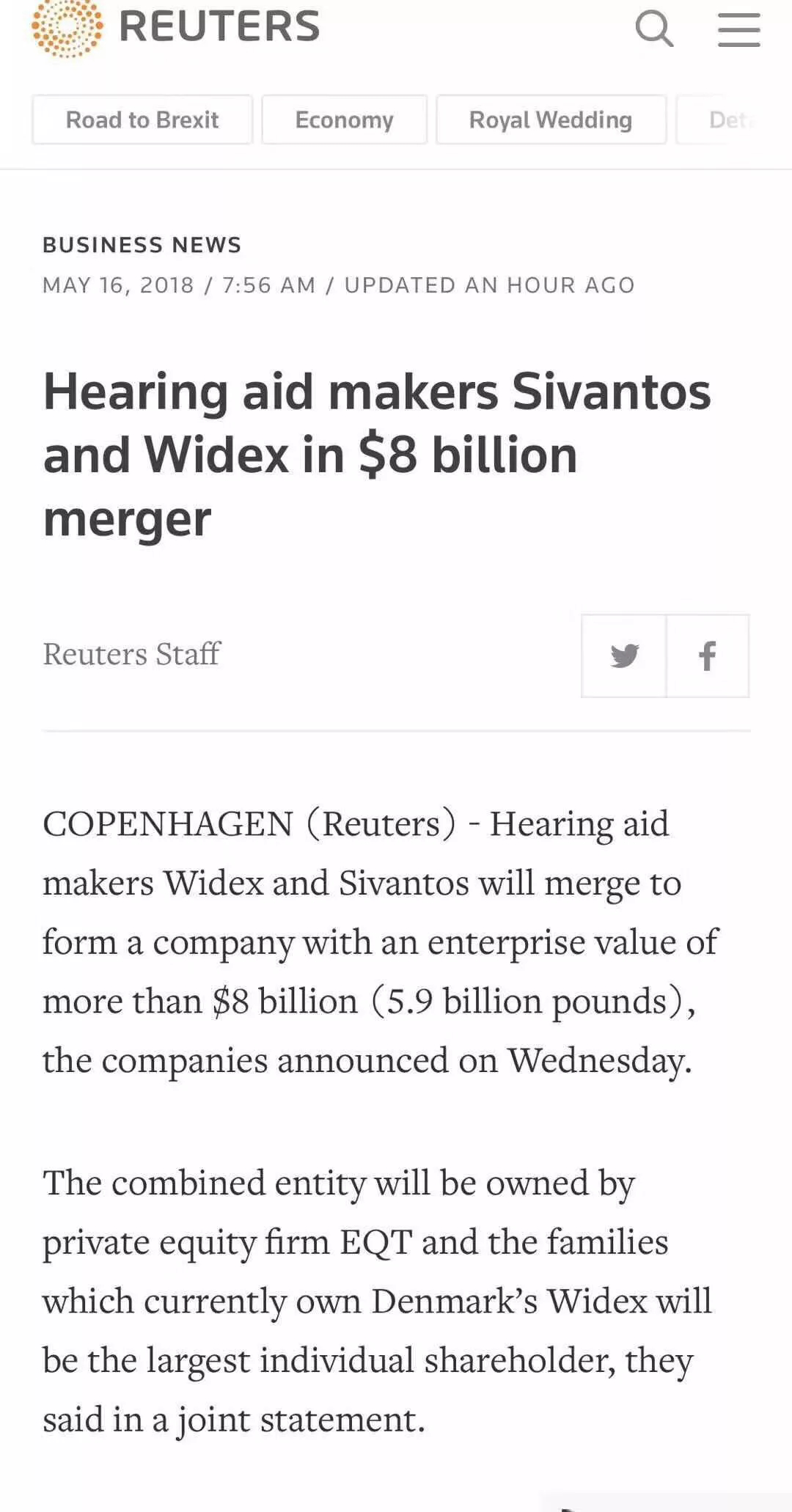Screen dimensions: 792x1512
Task: Go to the Royal Wedding topic
Action: (x=551, y=120)
